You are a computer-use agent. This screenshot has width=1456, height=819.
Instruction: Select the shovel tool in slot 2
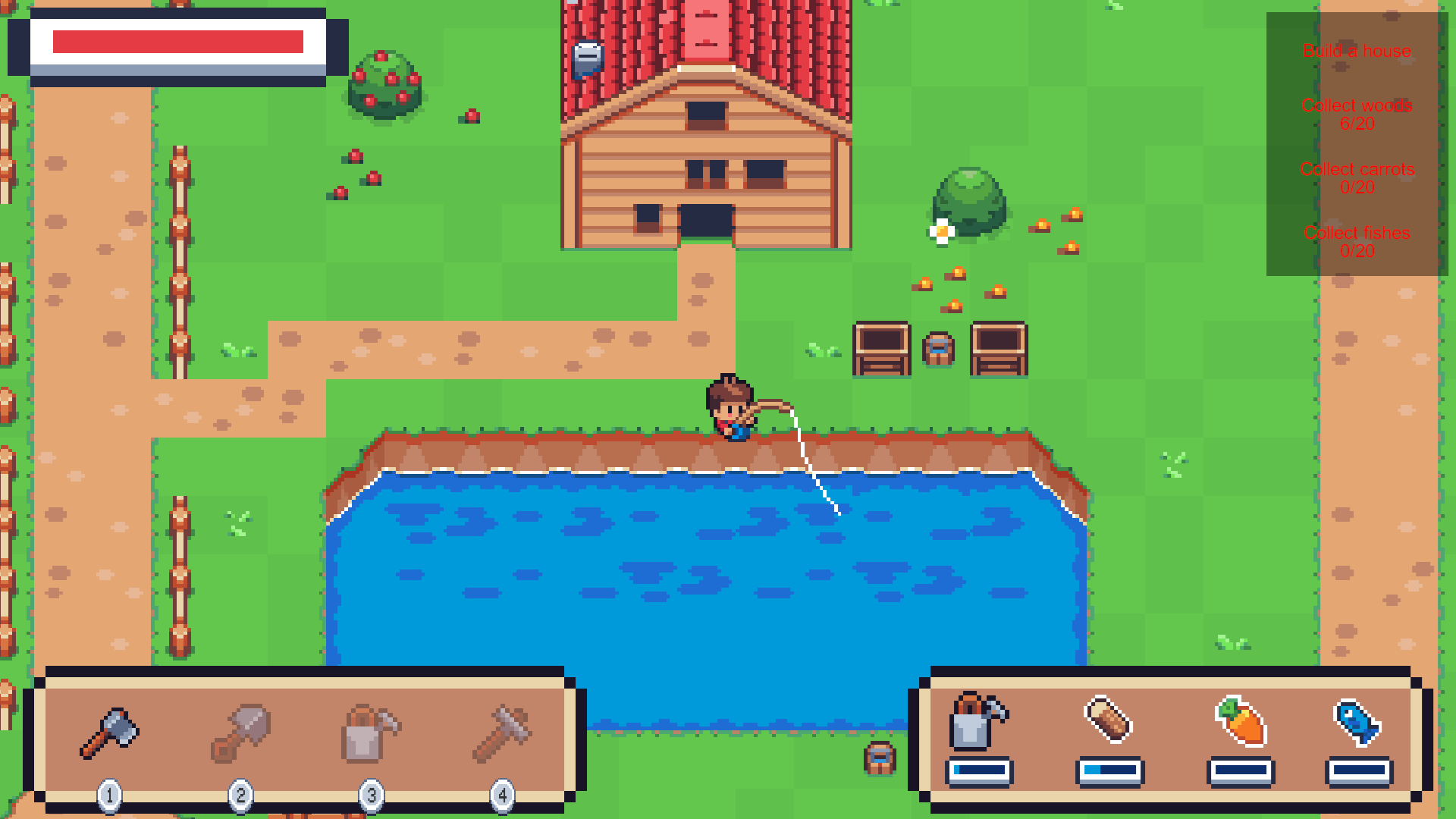[x=241, y=733]
